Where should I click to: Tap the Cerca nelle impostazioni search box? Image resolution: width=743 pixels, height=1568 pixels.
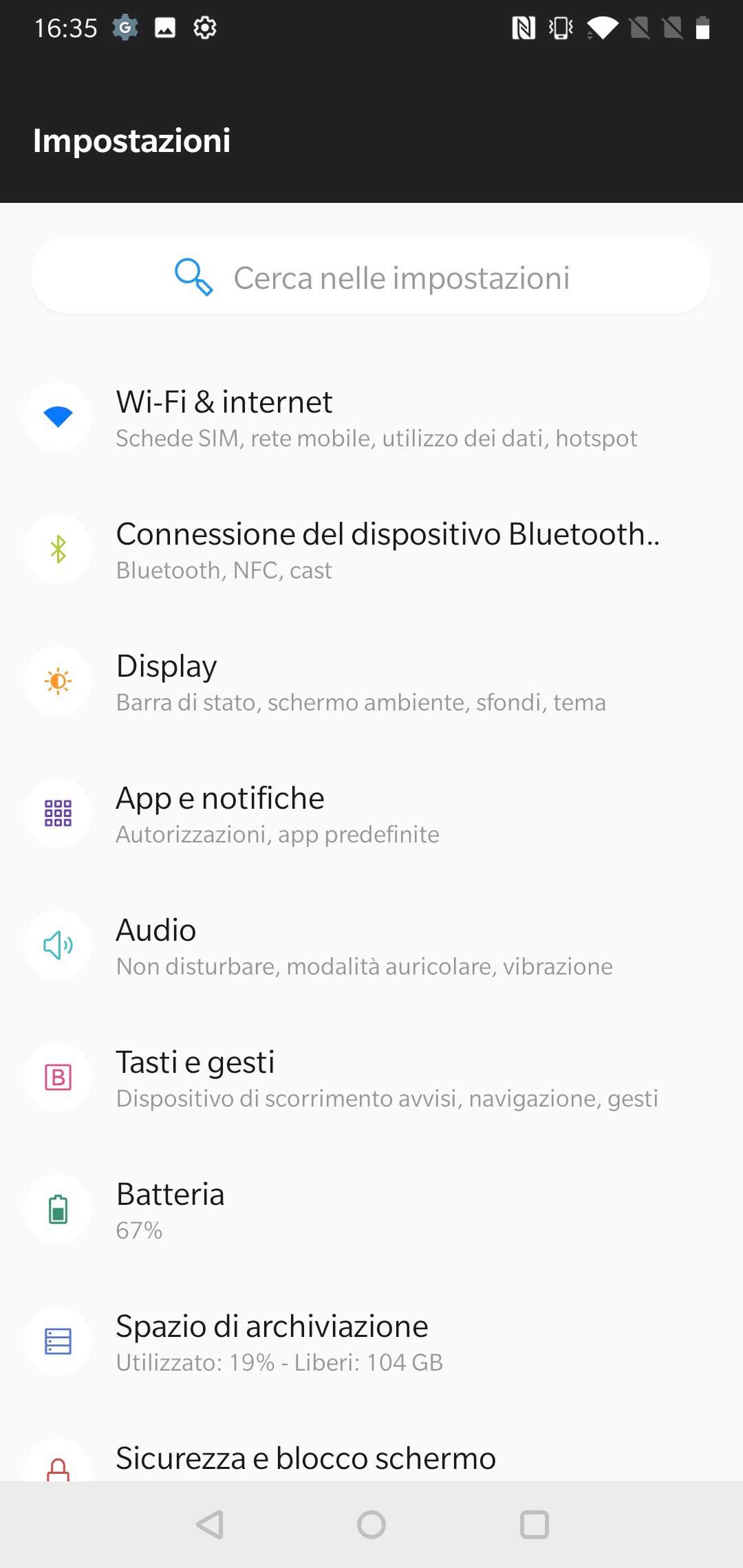[371, 276]
